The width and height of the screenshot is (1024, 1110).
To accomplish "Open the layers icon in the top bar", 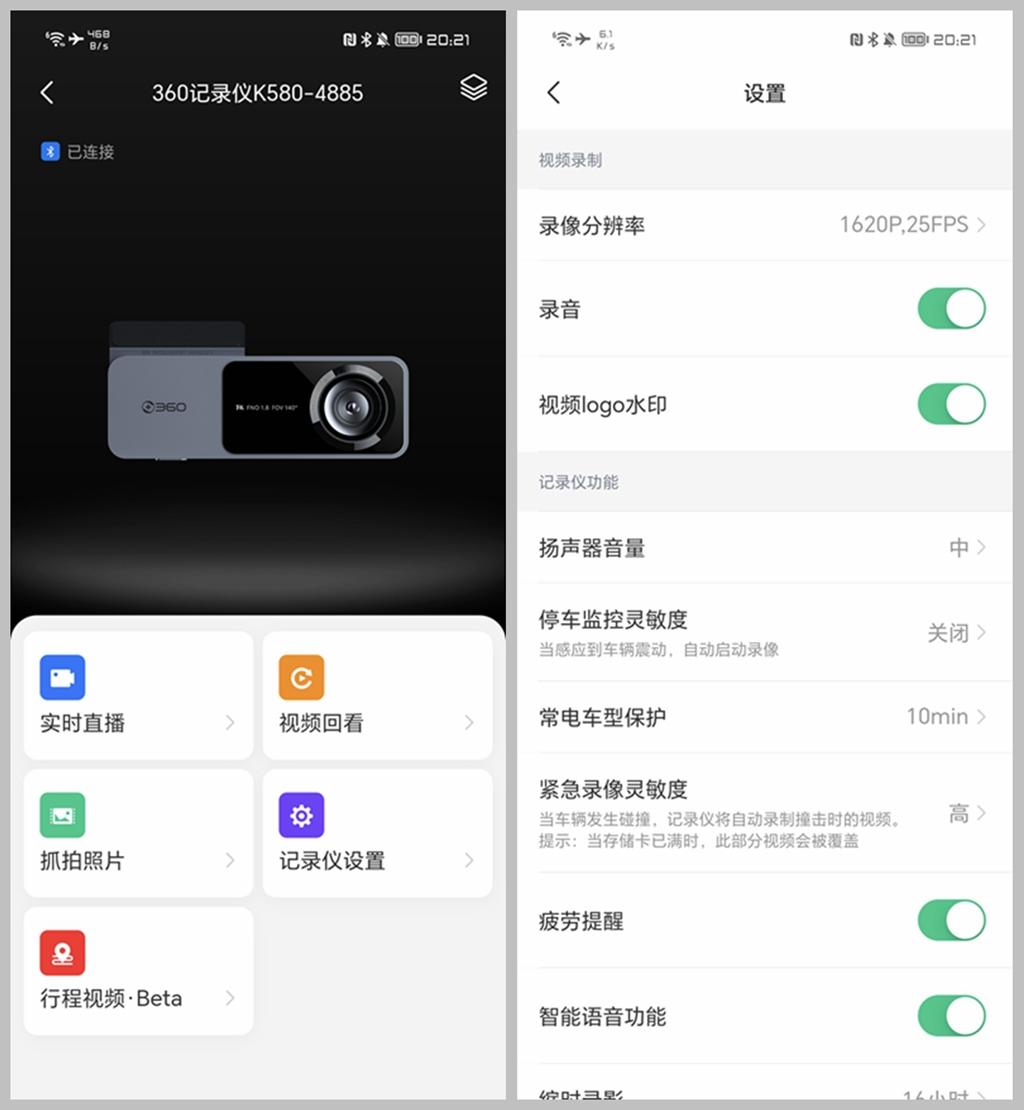I will coord(473,88).
